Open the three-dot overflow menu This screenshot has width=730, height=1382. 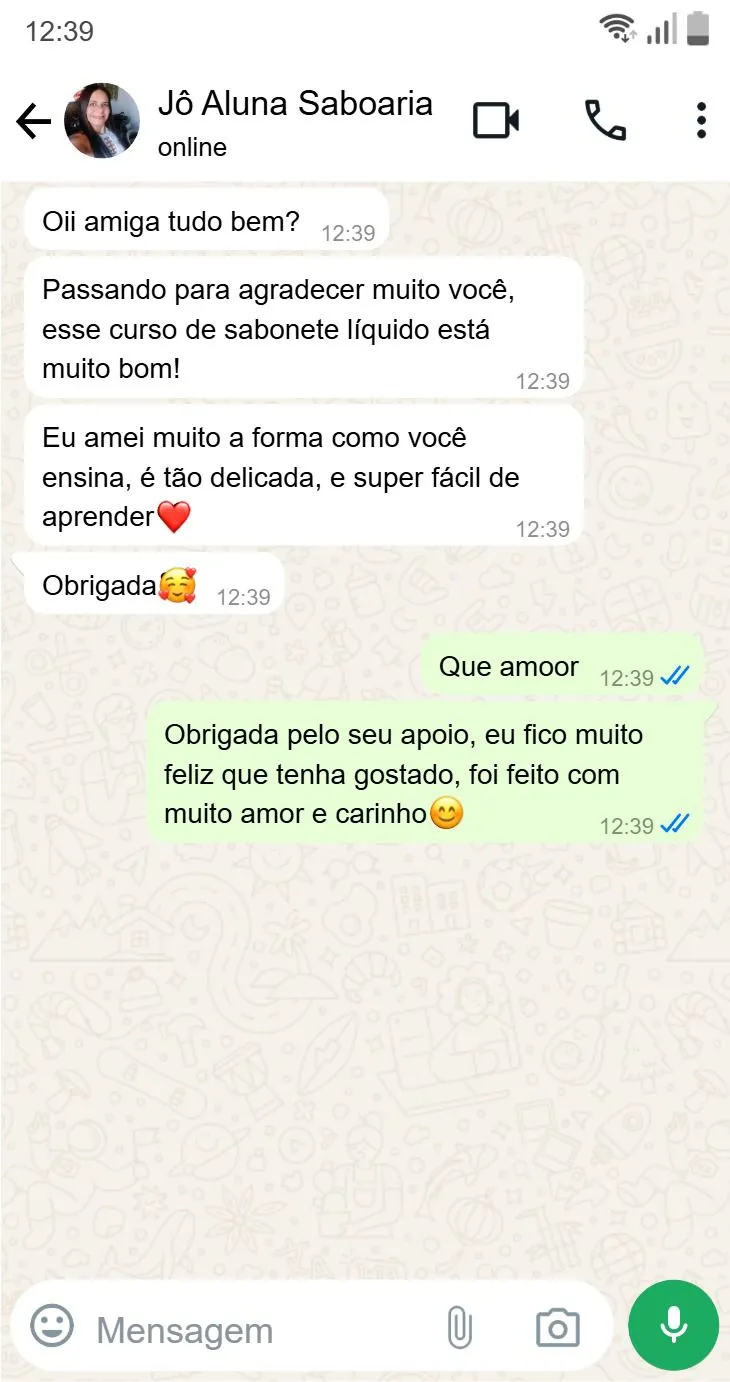coord(701,119)
